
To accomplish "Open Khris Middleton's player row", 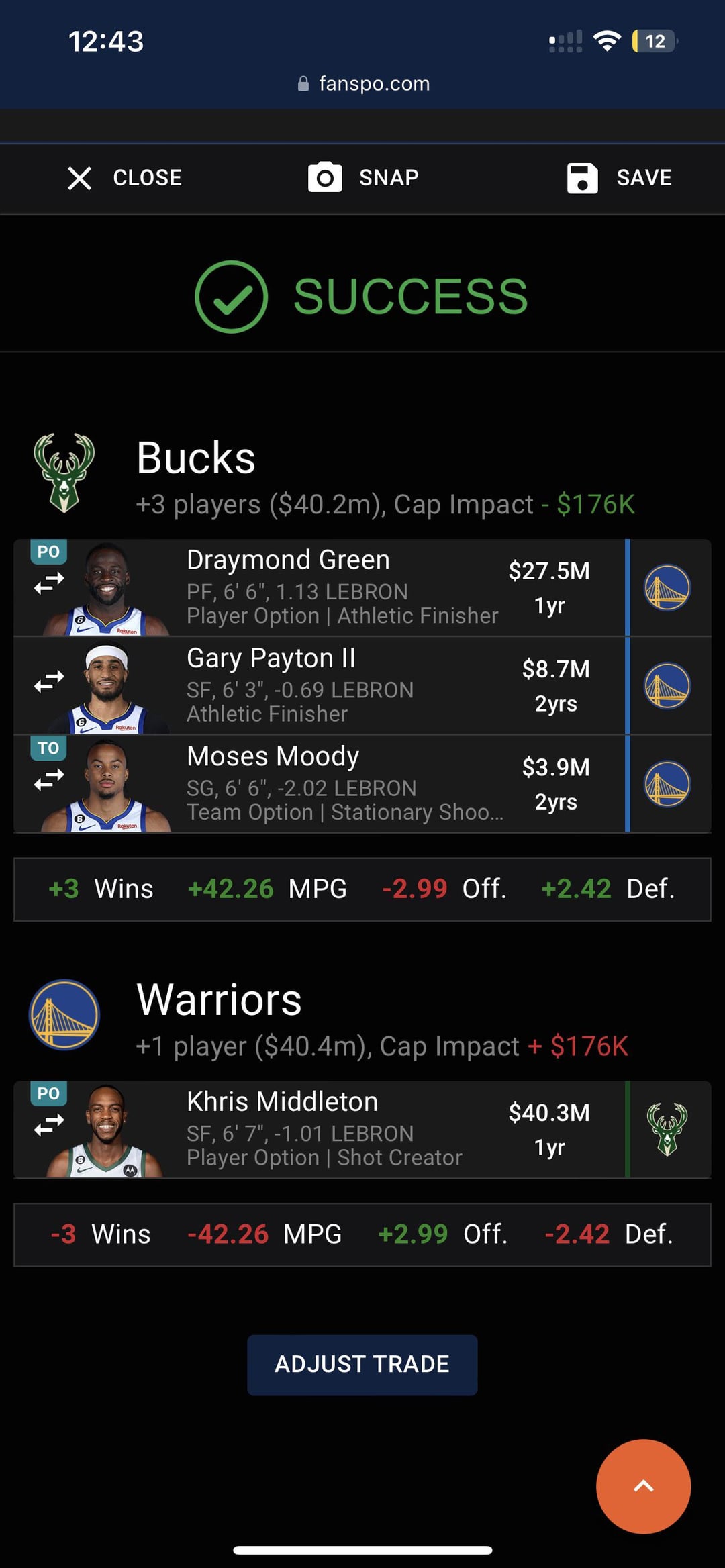I will point(342,1129).
